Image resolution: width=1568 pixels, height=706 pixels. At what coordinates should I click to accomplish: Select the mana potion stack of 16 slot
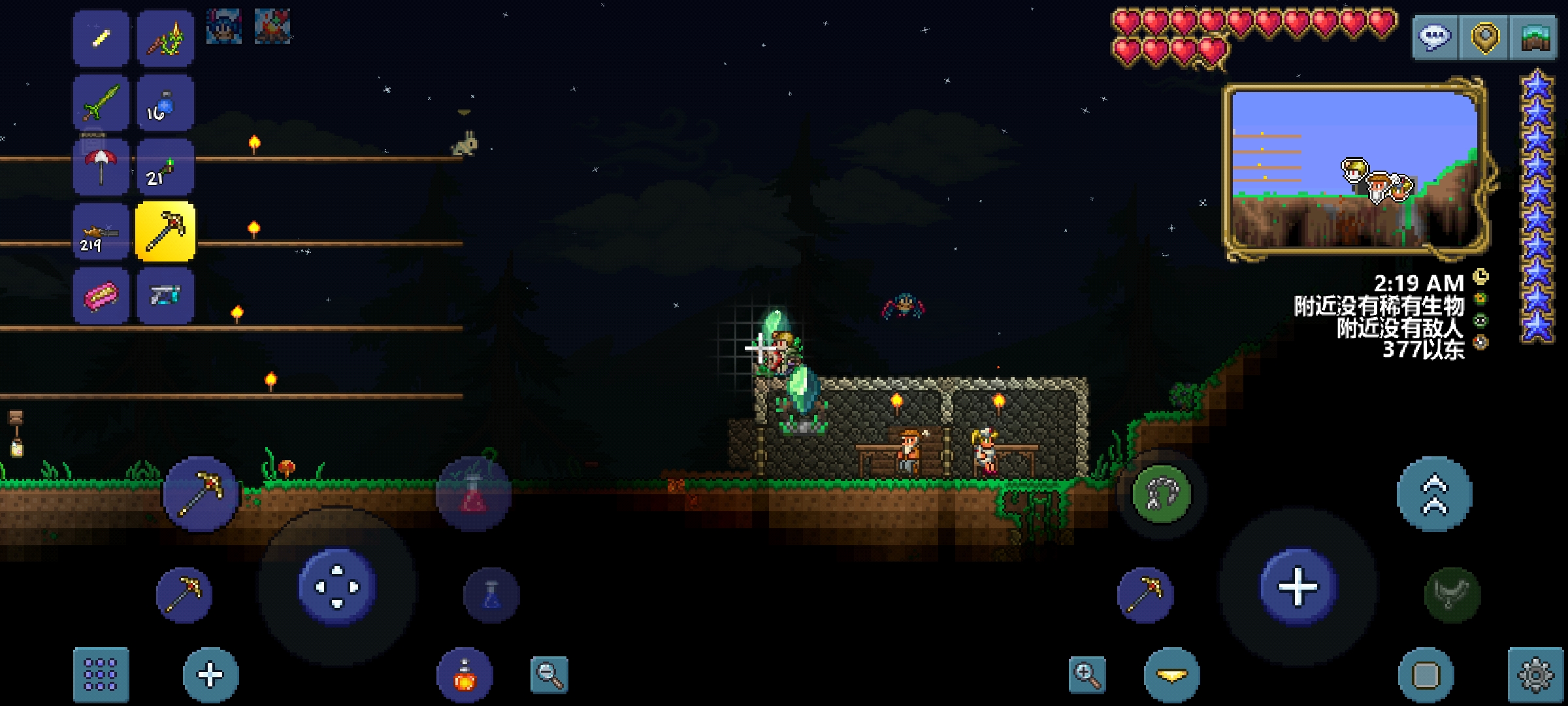point(165,103)
